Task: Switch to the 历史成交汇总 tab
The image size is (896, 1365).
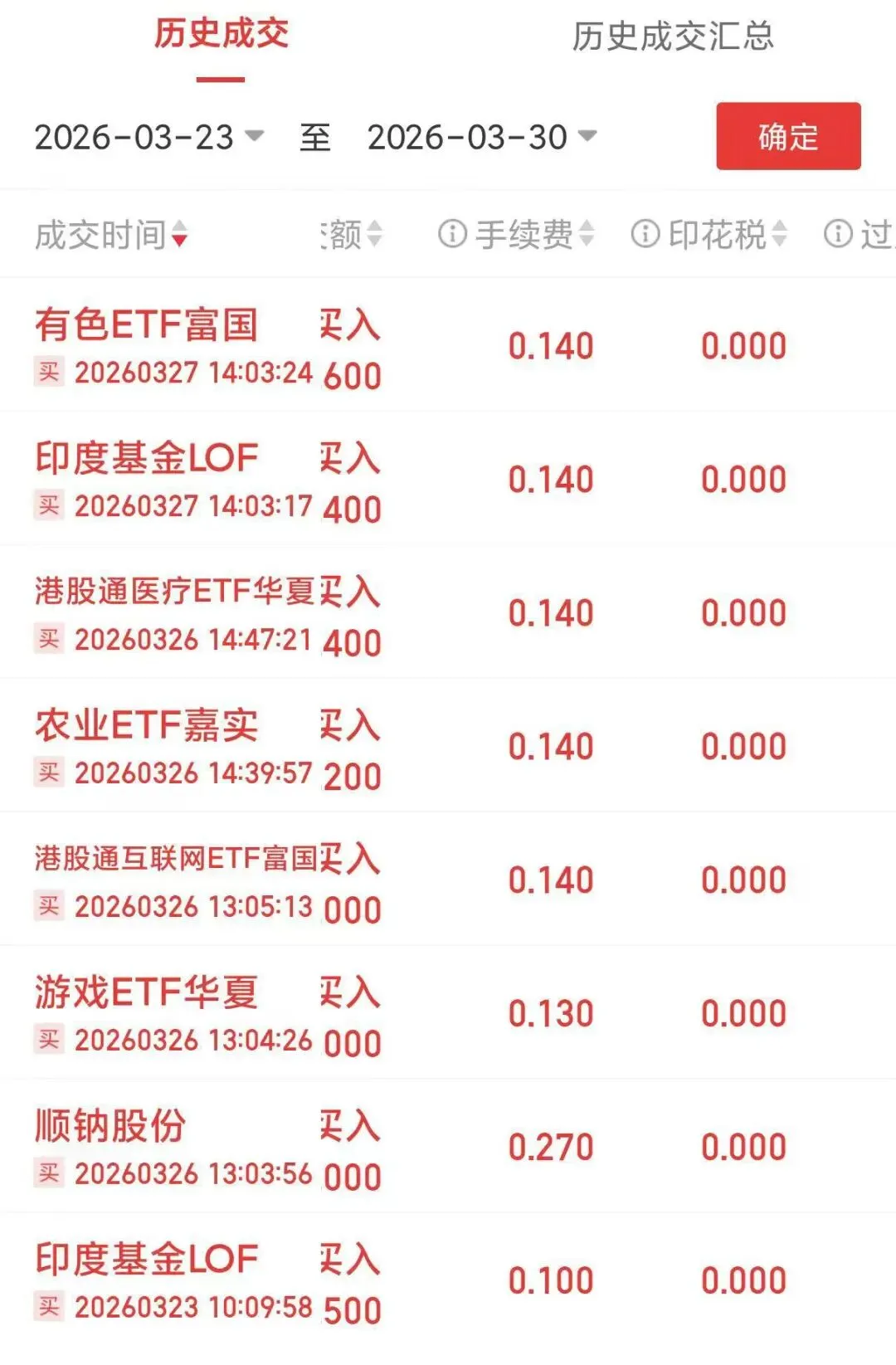Action: pyautogui.click(x=672, y=37)
